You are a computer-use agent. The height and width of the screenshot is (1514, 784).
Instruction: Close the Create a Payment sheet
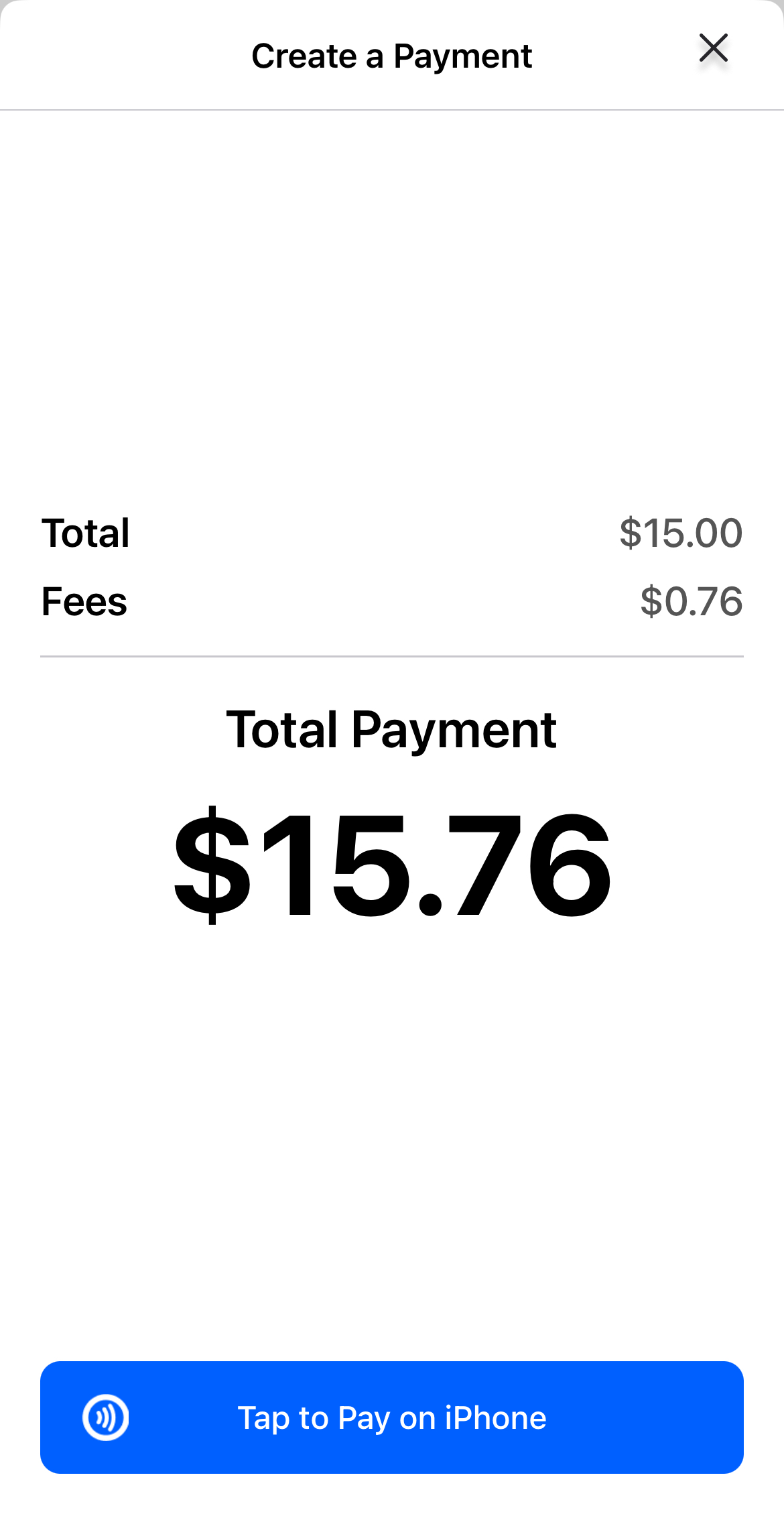[x=713, y=48]
